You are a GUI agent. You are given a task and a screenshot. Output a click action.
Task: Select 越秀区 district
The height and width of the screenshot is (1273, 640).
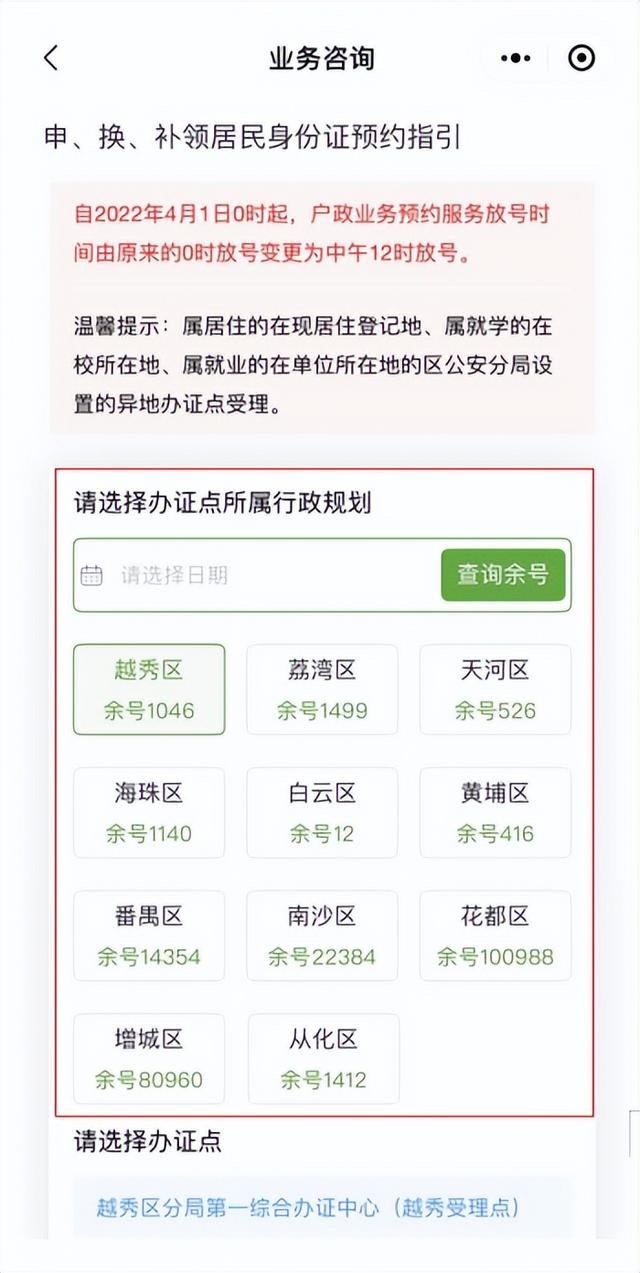(x=149, y=690)
